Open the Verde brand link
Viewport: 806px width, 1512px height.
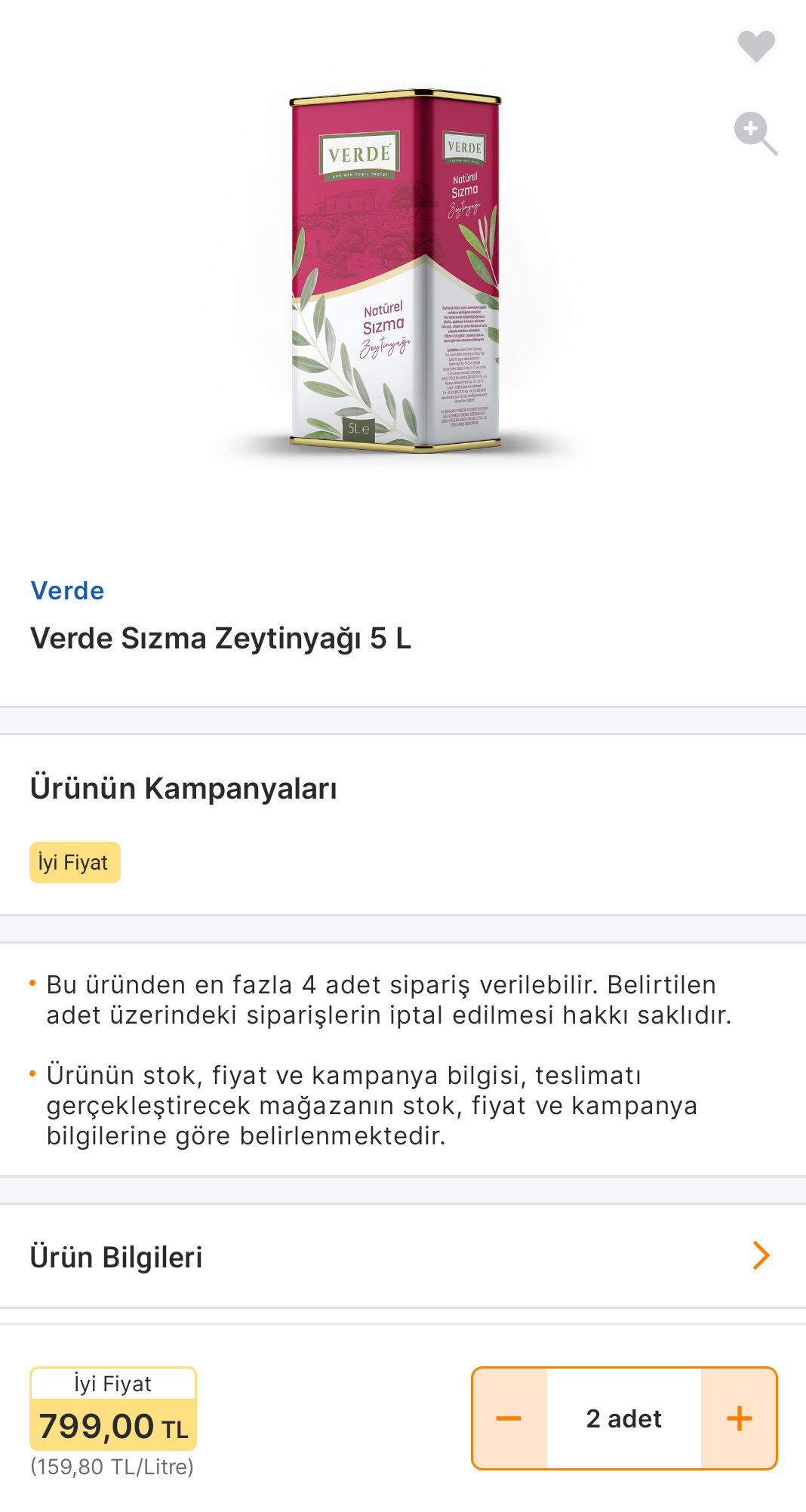point(67,590)
